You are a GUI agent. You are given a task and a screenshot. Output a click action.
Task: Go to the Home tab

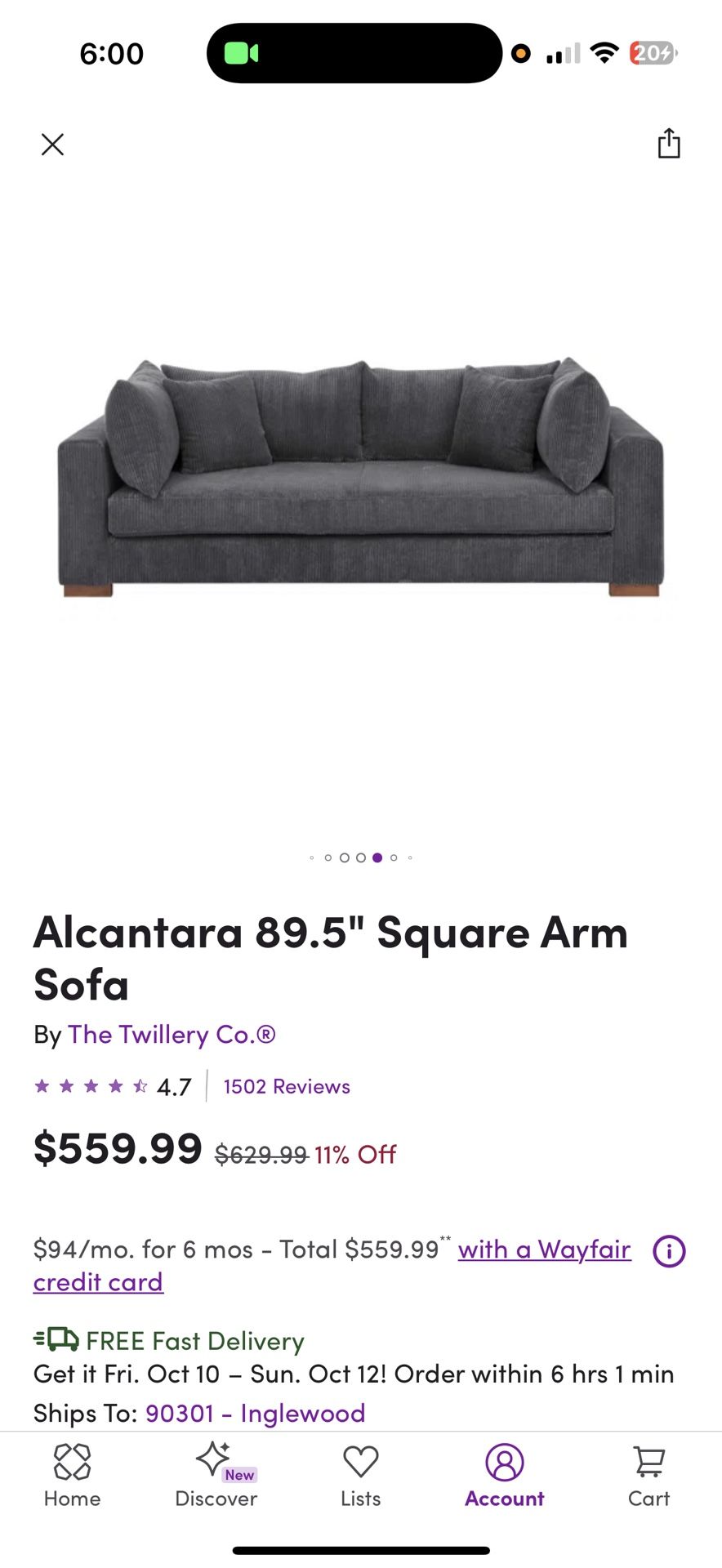[72, 1476]
